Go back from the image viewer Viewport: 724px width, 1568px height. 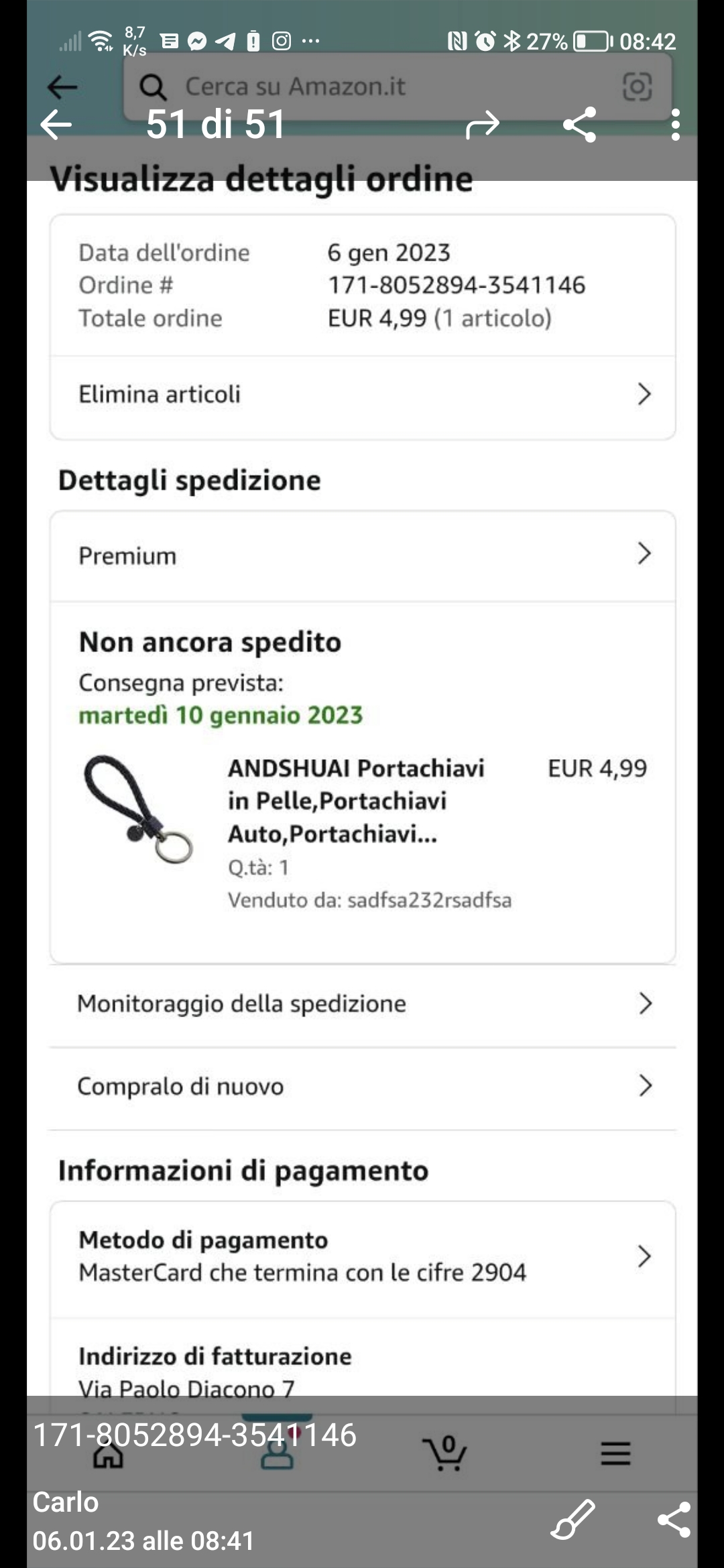pos(56,125)
